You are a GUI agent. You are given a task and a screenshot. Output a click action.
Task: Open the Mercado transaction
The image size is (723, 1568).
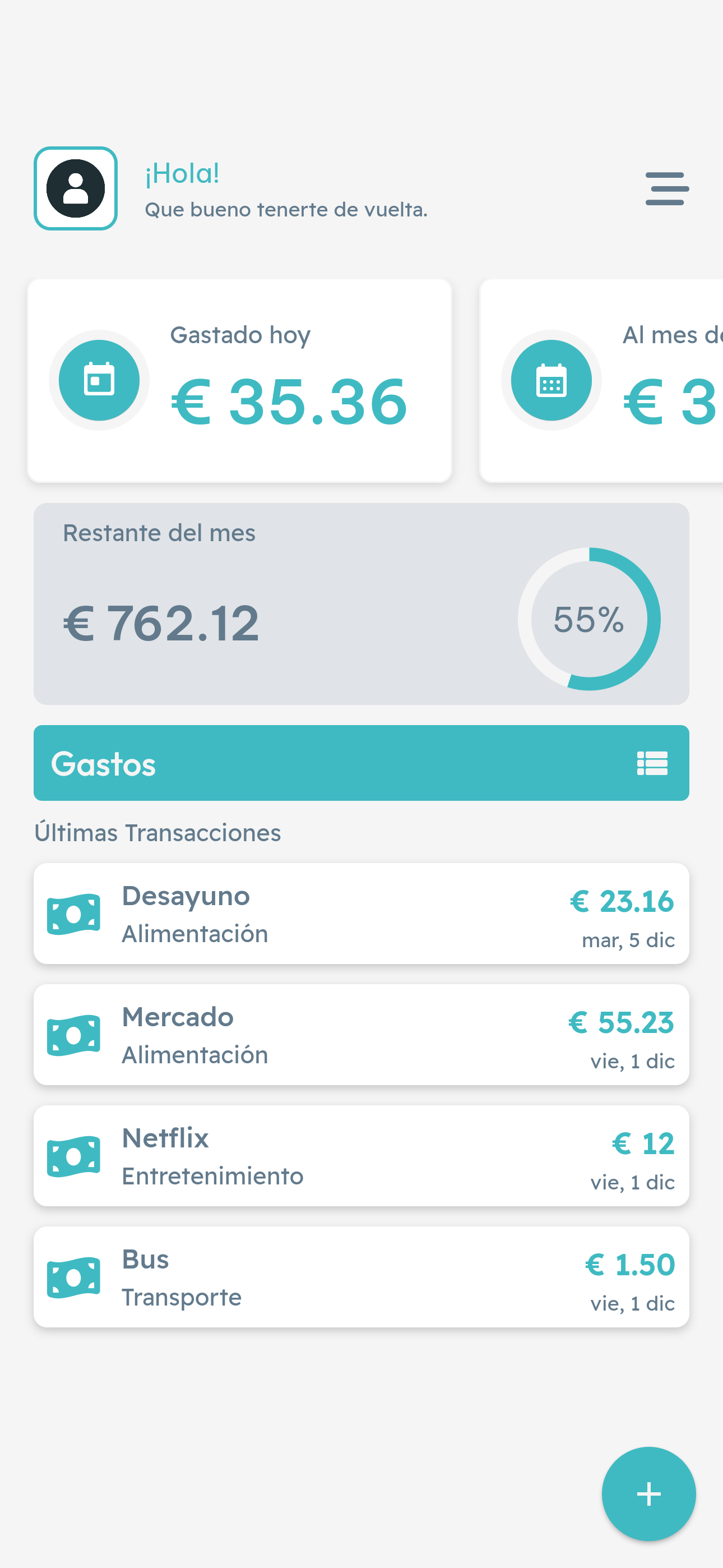click(361, 1035)
